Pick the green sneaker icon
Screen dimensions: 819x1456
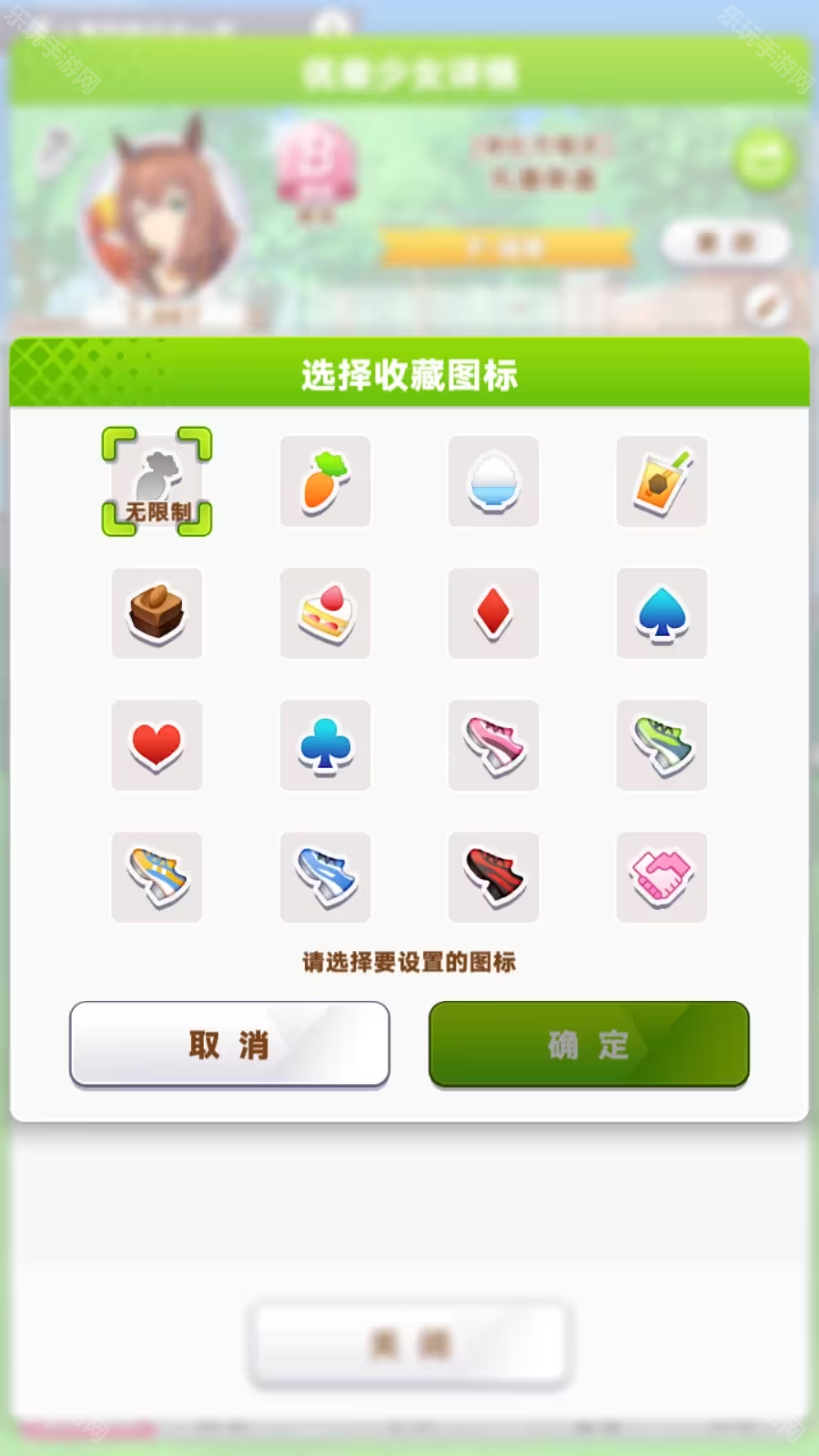pyautogui.click(x=662, y=745)
